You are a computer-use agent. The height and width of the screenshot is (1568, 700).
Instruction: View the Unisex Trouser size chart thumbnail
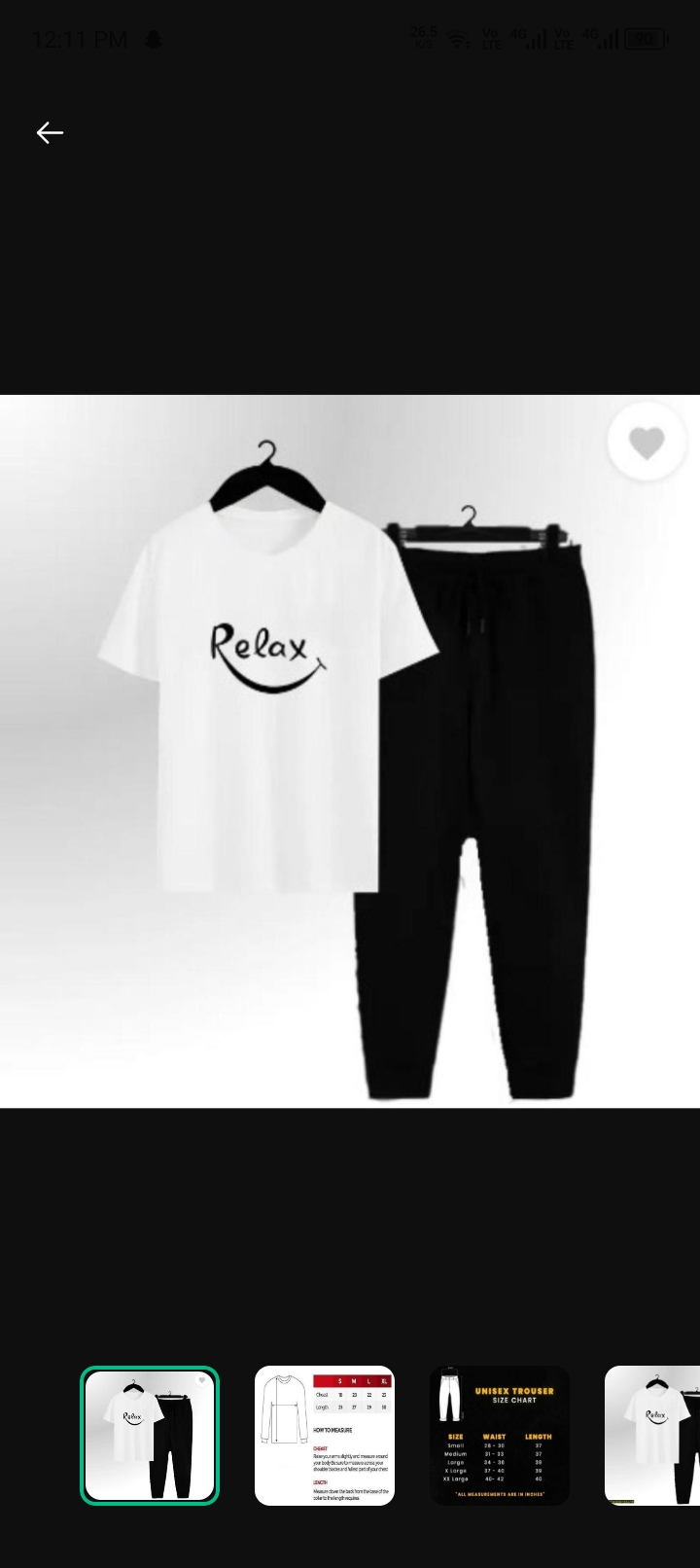500,1435
